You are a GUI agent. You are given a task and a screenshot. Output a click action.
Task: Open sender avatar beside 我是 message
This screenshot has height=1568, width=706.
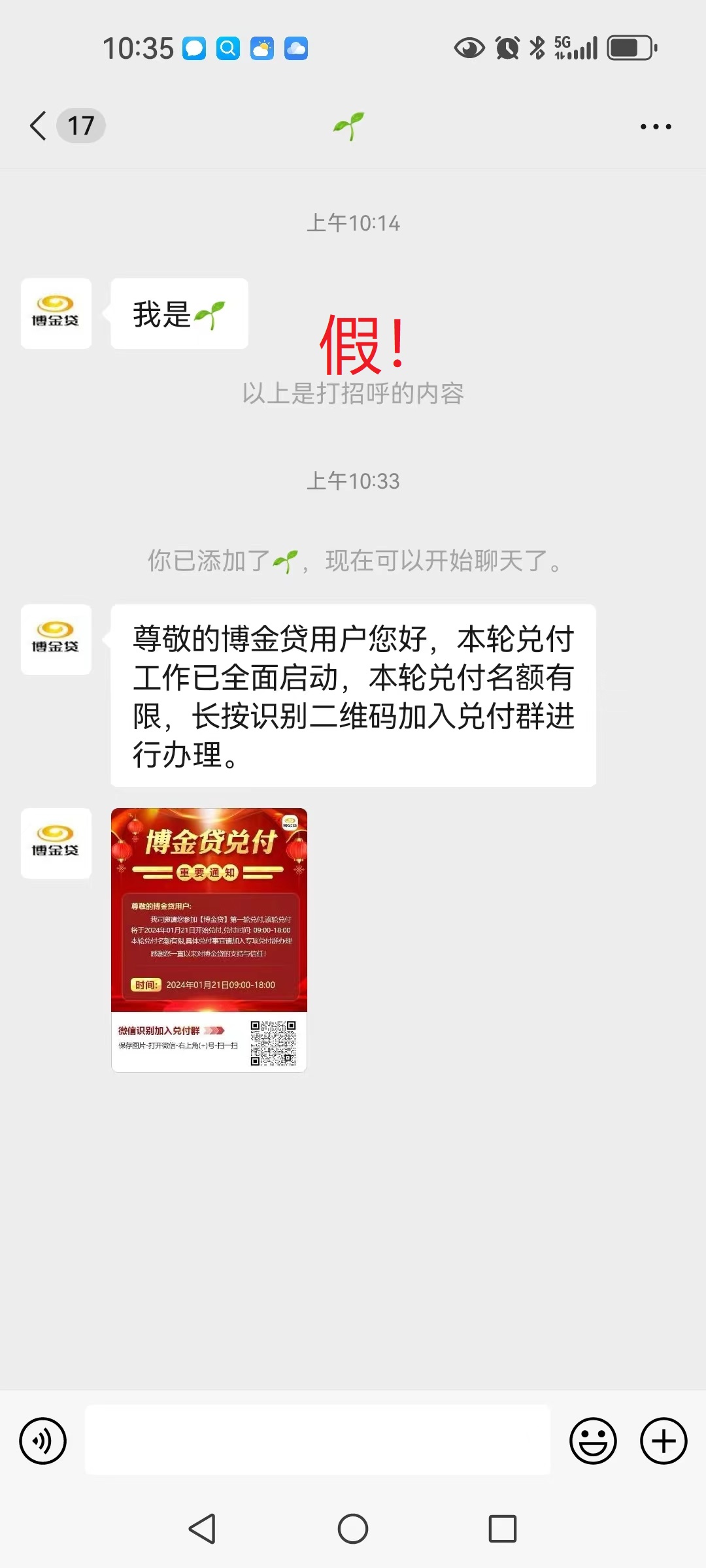click(56, 314)
